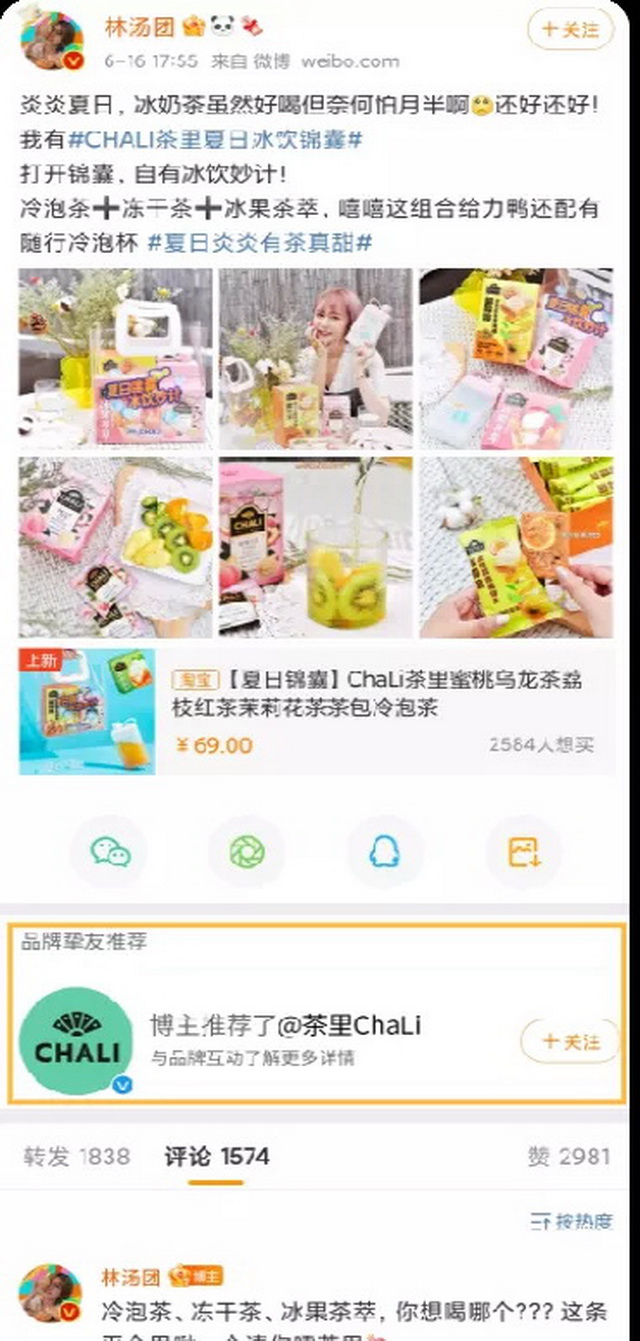Share the post to WeChat

click(x=109, y=852)
